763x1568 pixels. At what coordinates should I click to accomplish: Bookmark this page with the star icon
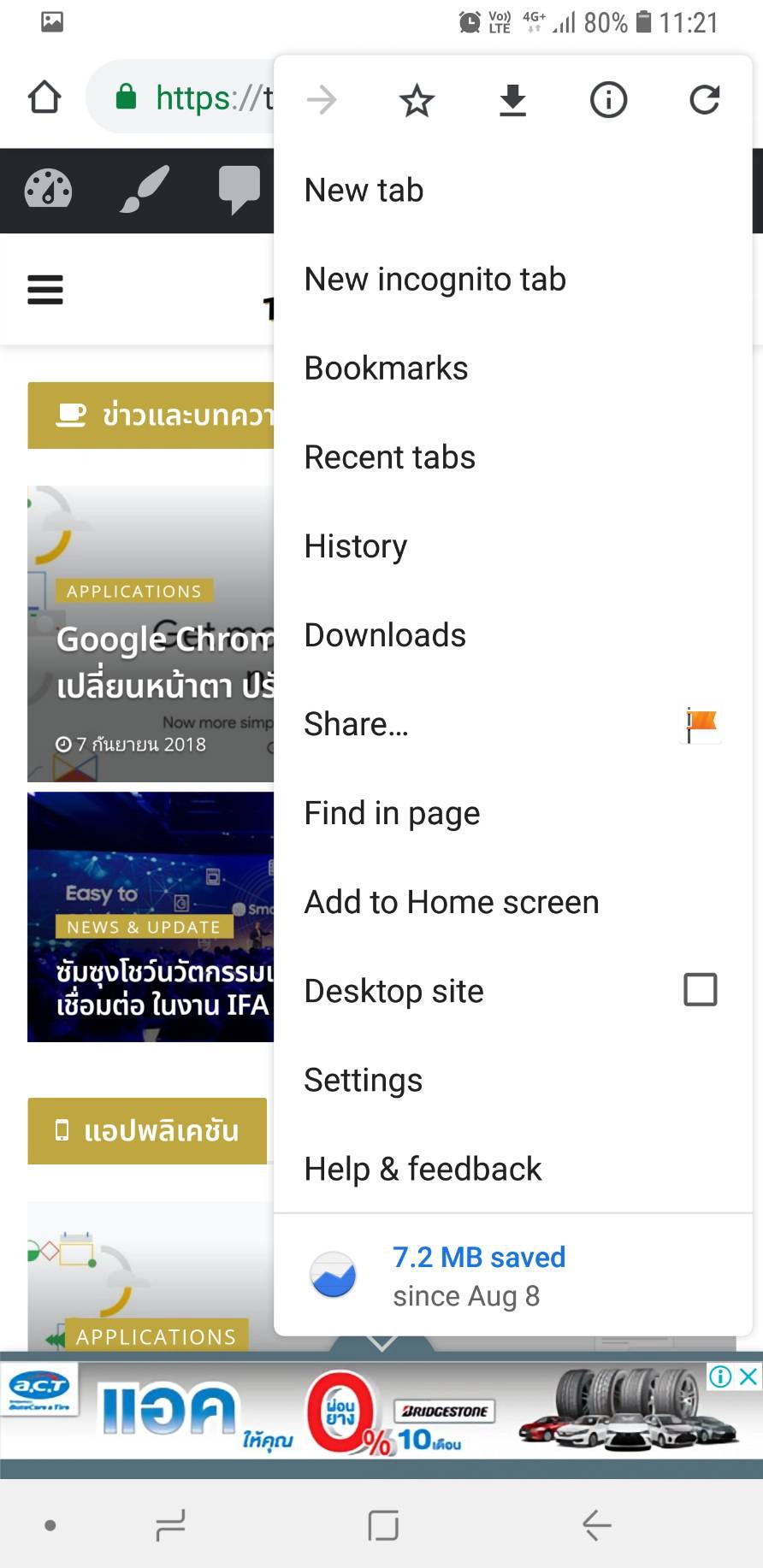417,101
